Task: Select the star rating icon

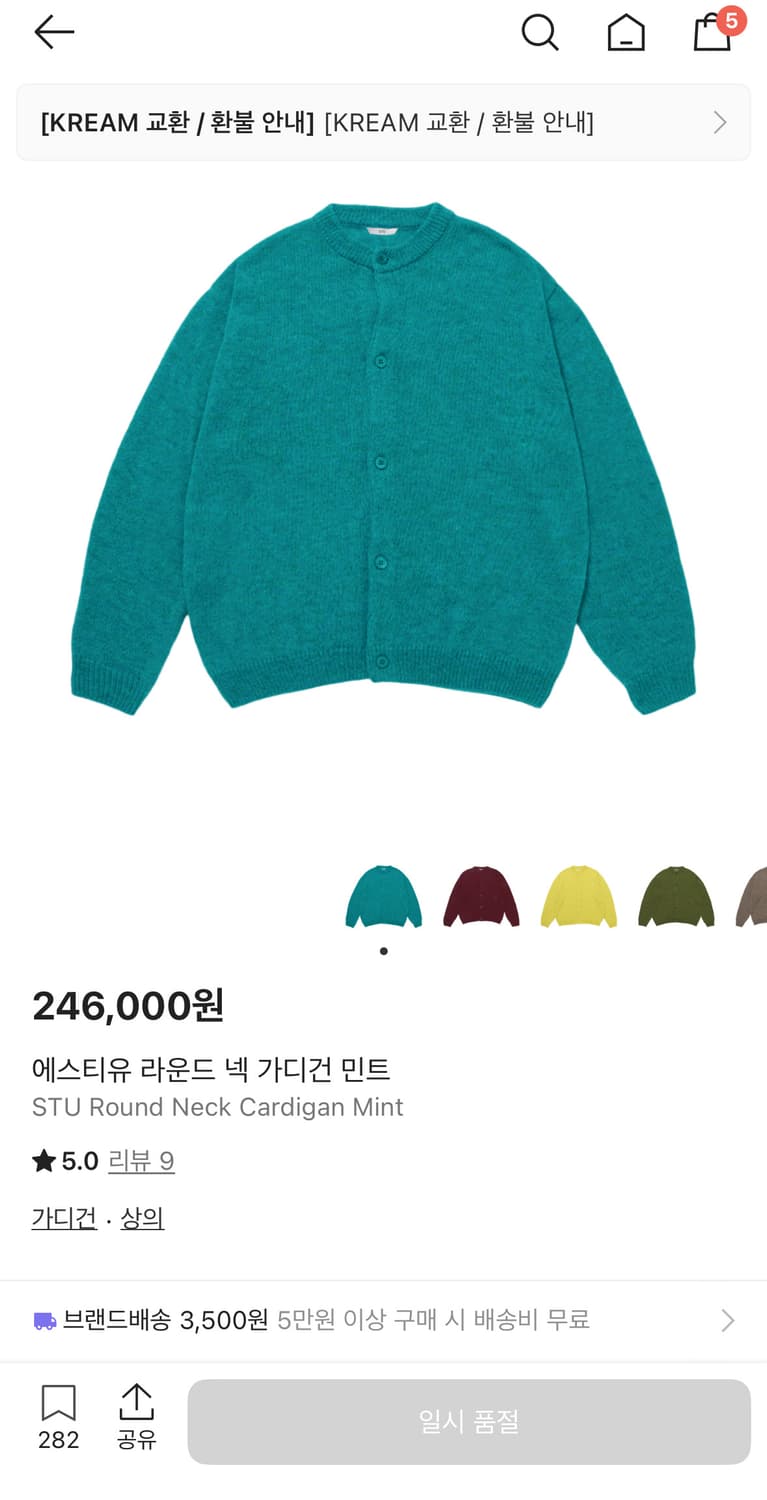Action: (42, 1161)
